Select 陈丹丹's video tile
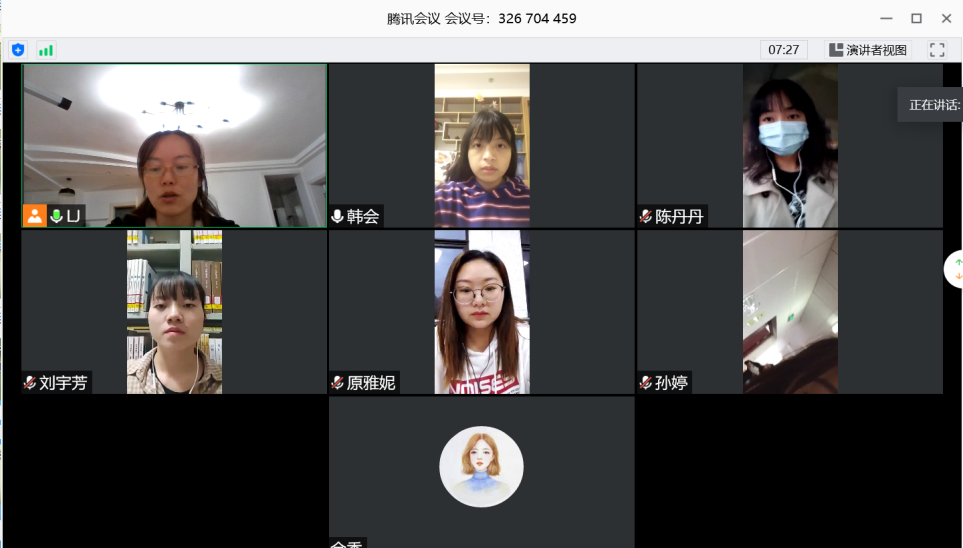The image size is (963, 548). 789,145
